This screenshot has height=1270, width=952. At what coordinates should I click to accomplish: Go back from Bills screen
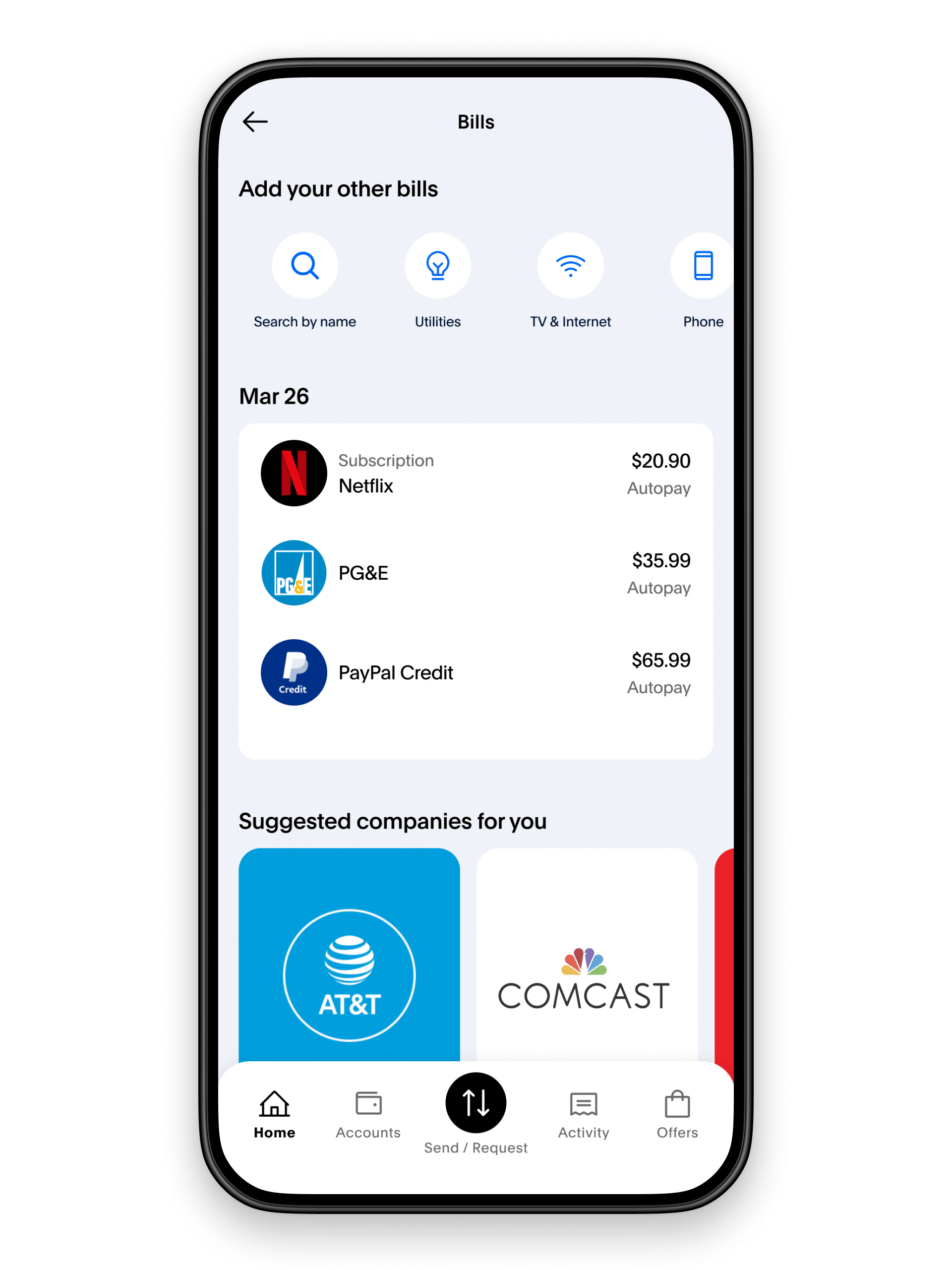coord(255,121)
